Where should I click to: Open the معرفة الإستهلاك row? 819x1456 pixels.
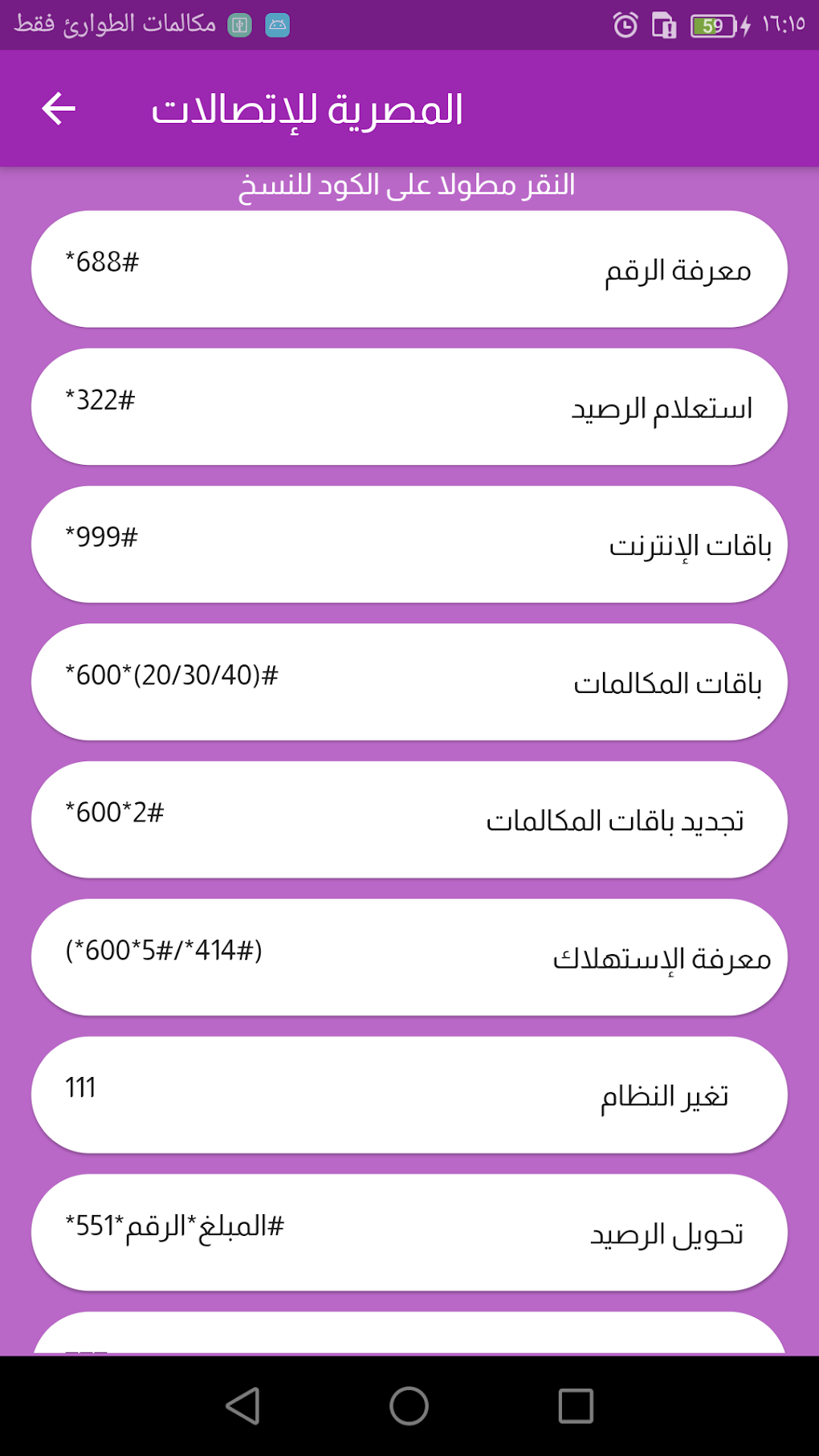409,957
